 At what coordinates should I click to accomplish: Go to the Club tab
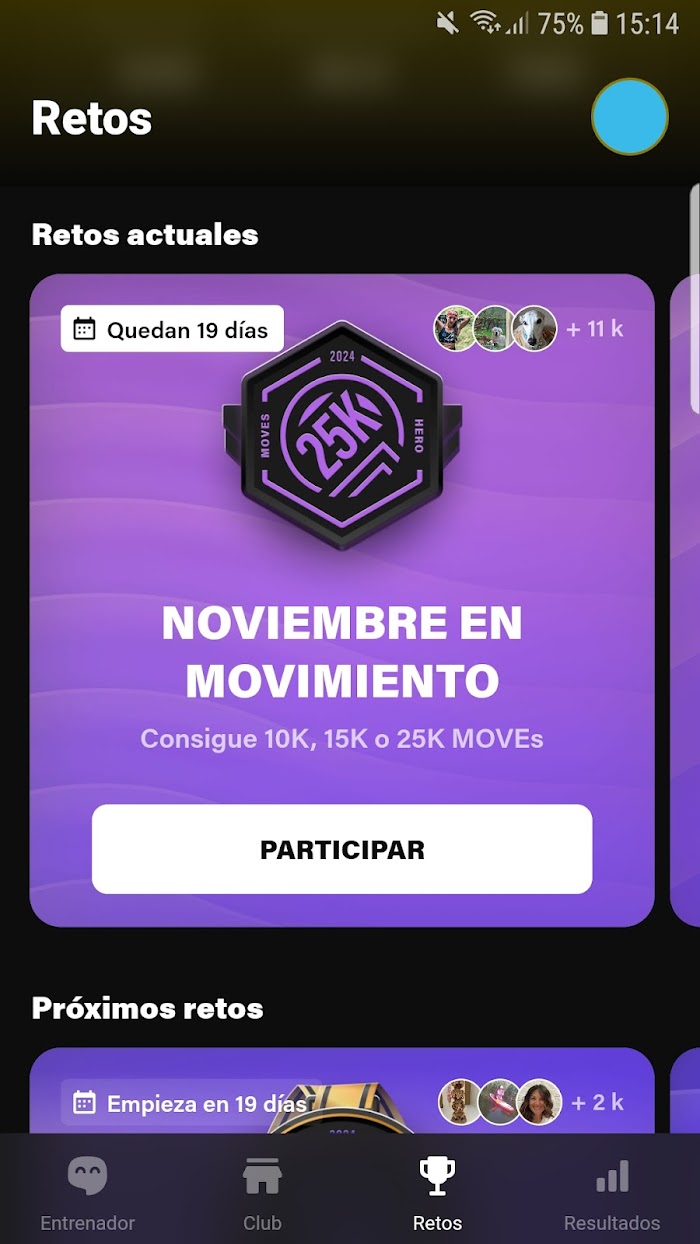pos(262,1194)
